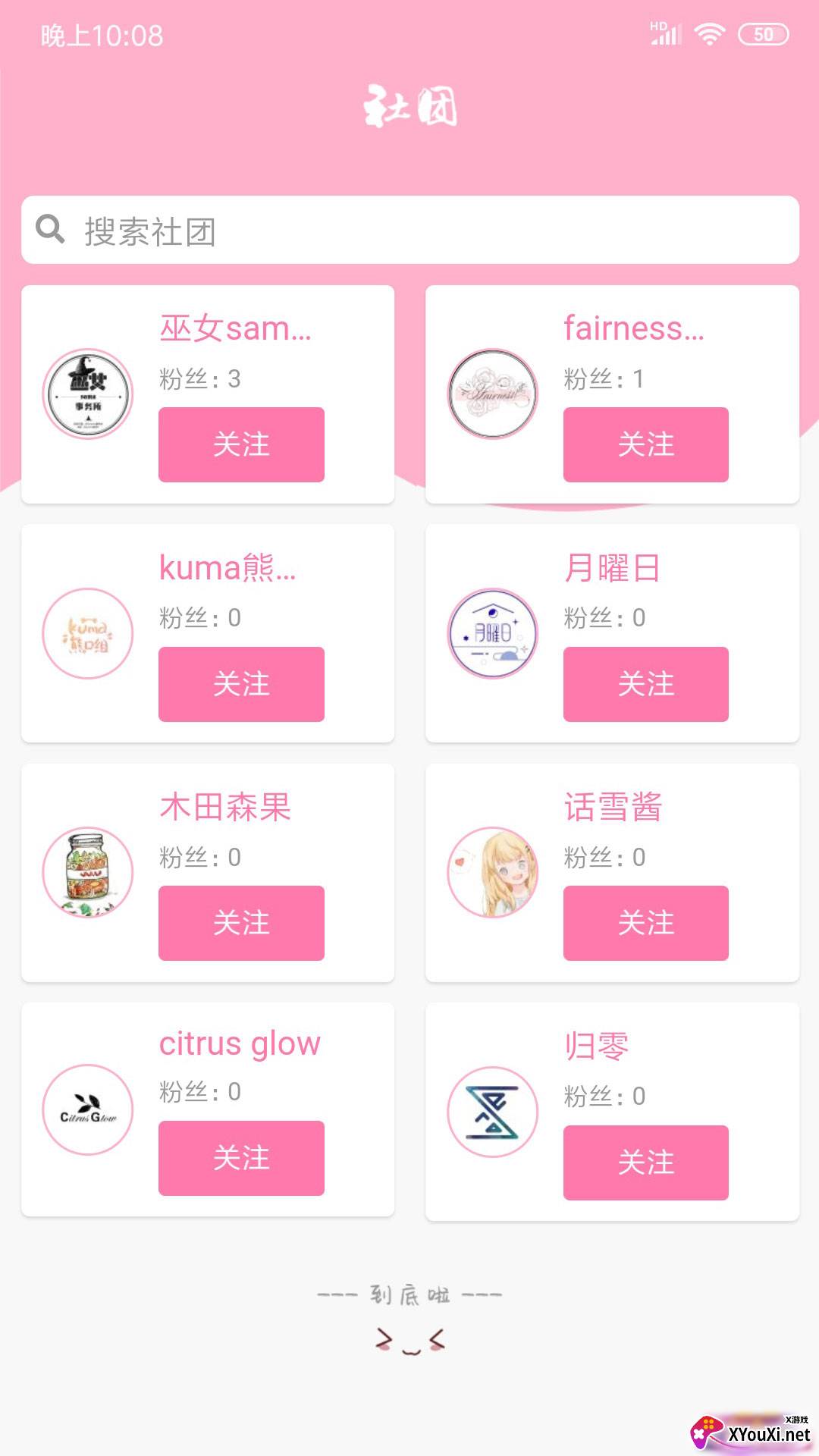Open the fairness club avatar image

coord(493,394)
